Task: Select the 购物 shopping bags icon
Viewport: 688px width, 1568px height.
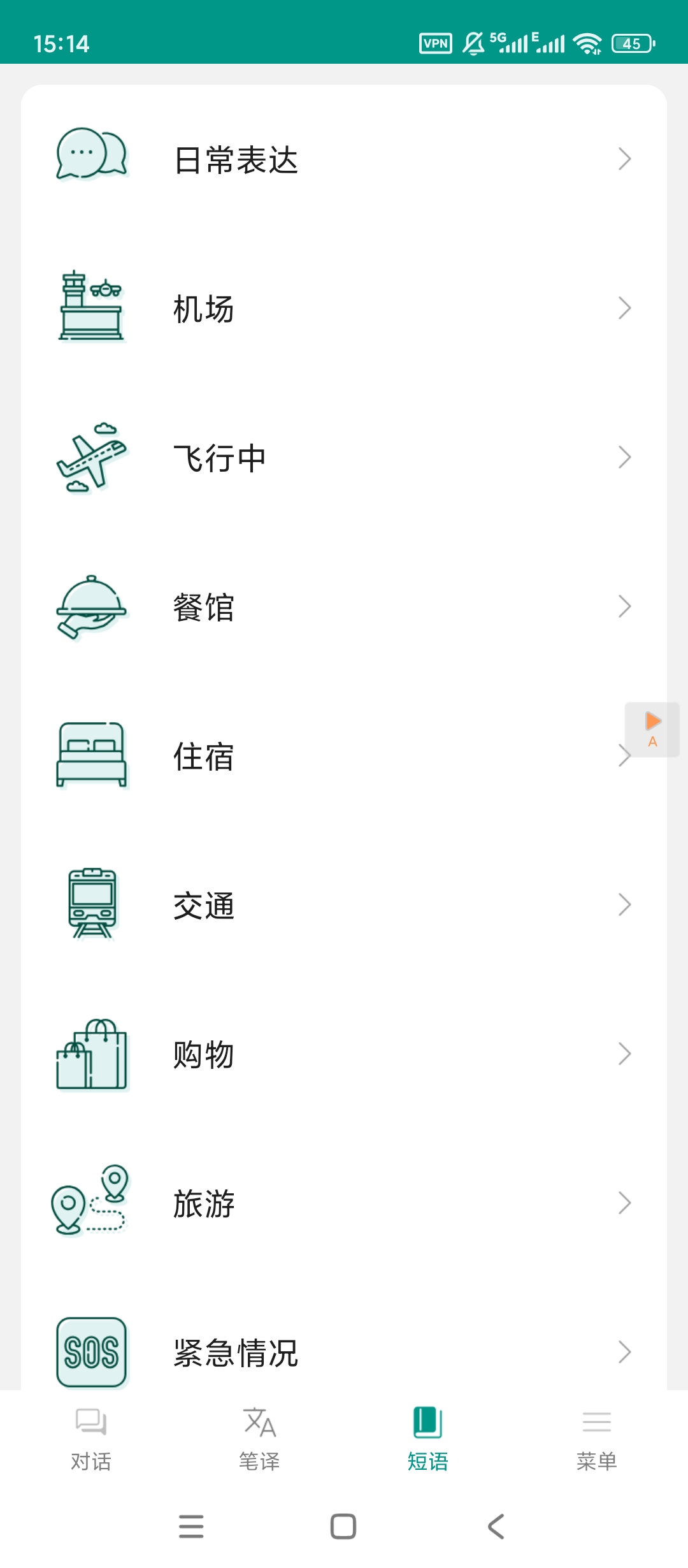Action: [91, 1055]
